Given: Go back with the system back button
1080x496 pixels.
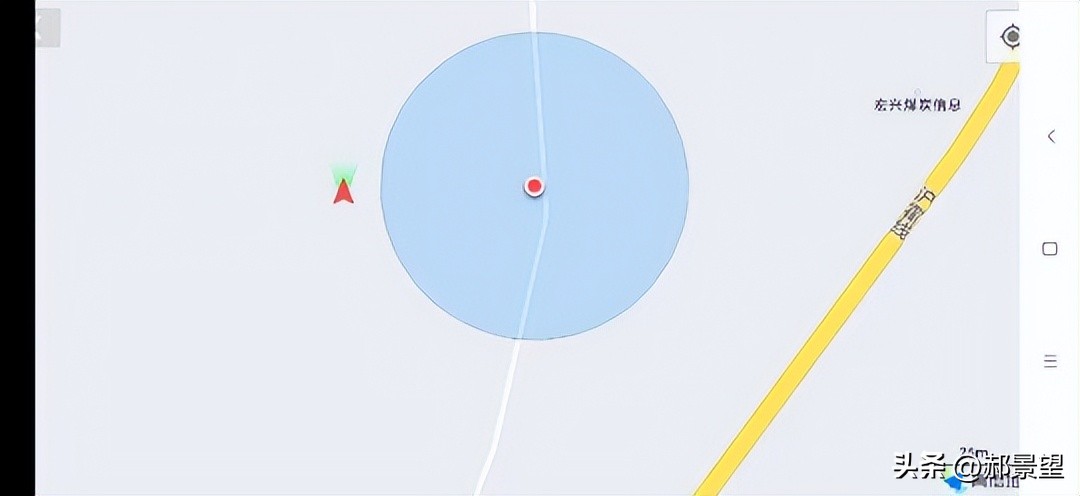Looking at the screenshot, I should (1050, 137).
